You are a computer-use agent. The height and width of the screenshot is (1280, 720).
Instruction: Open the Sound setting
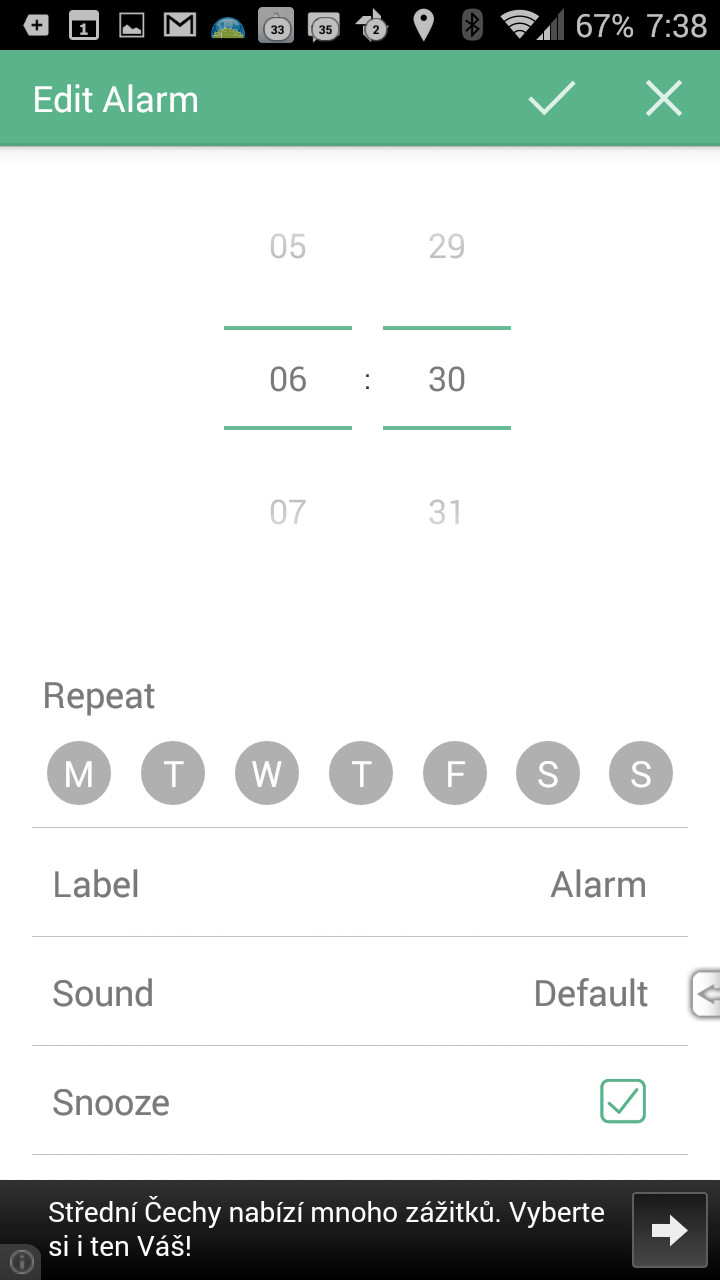[x=360, y=992]
